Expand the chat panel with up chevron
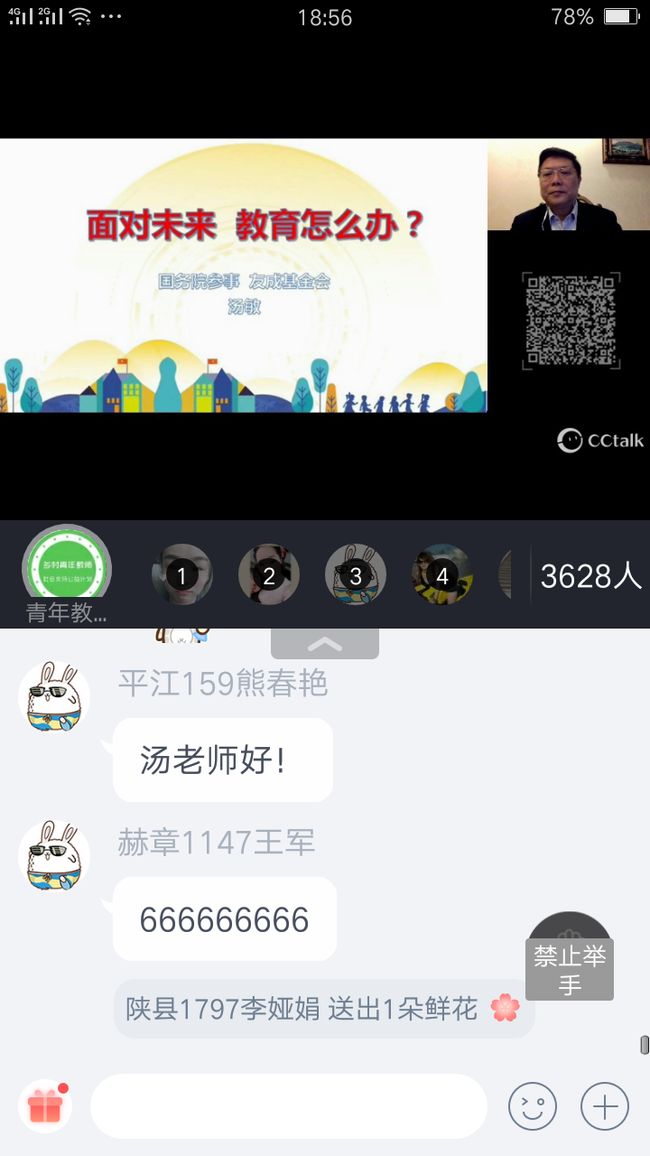The width and height of the screenshot is (650, 1156). click(325, 644)
